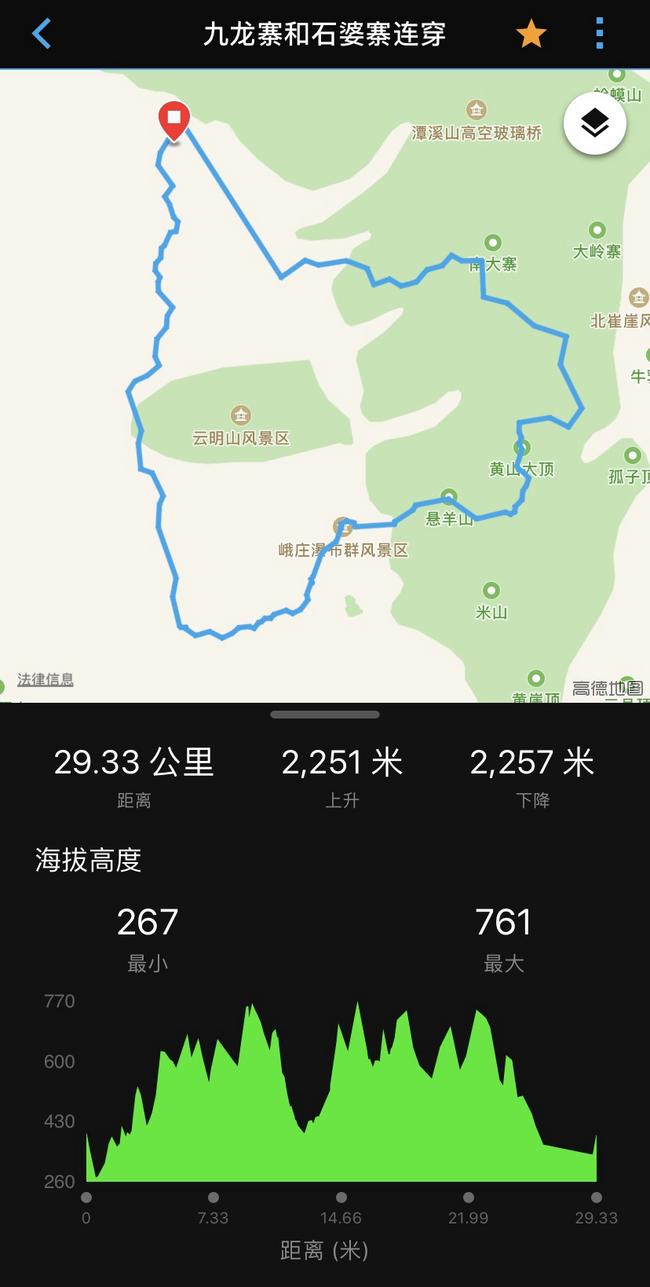650x1287 pixels.
Task: Go back using the top-left arrow
Action: click(x=41, y=34)
